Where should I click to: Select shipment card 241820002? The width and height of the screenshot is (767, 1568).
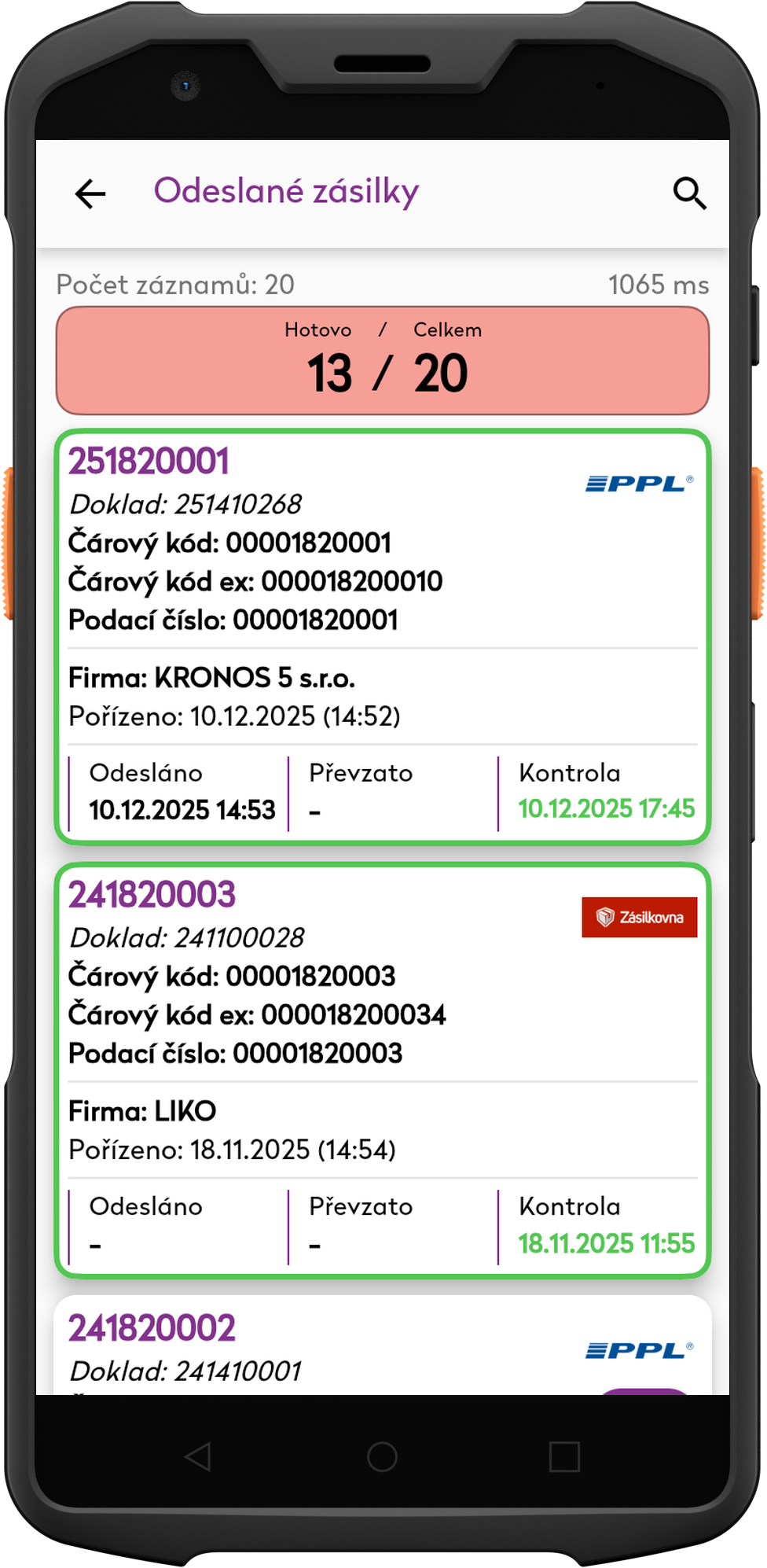383,1345
